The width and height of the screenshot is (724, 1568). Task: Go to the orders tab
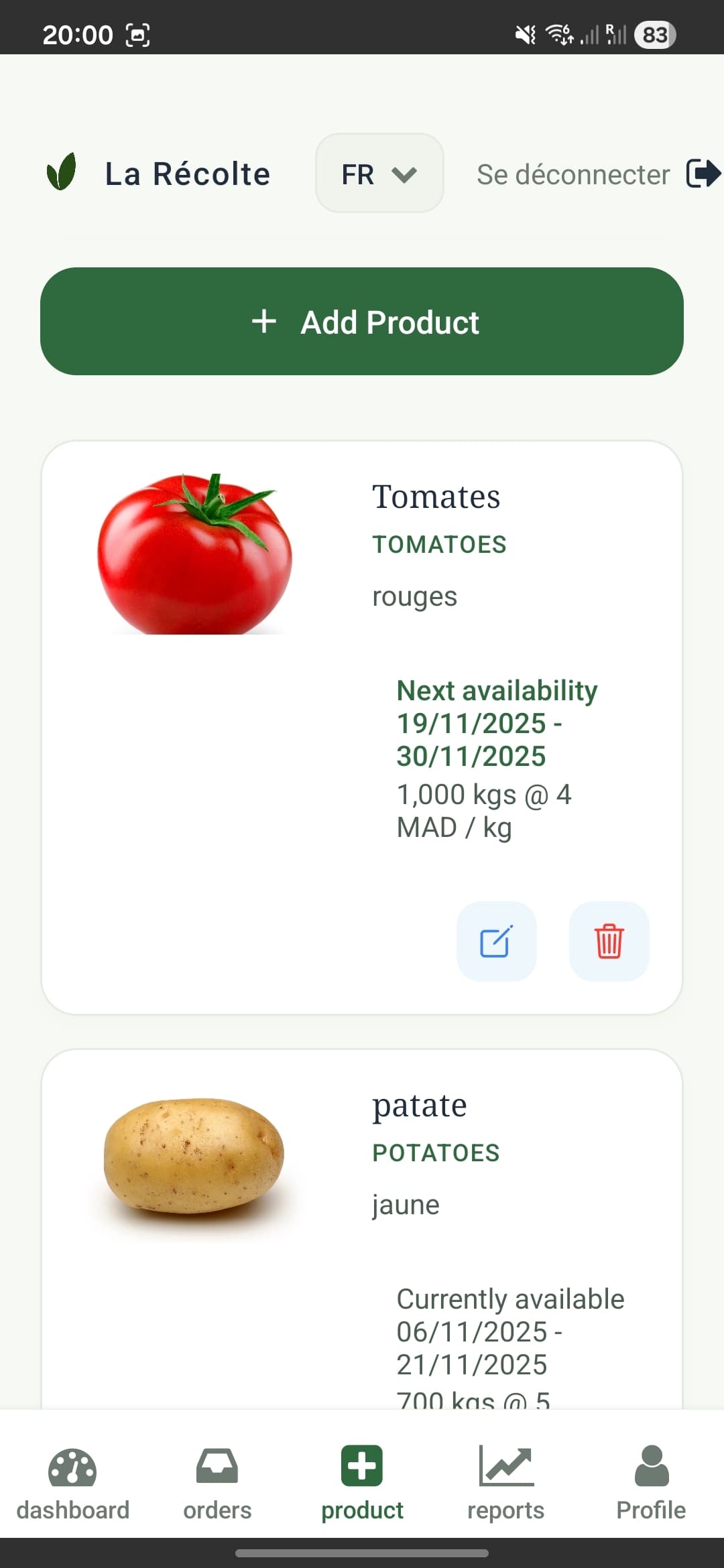pyautogui.click(x=217, y=1482)
